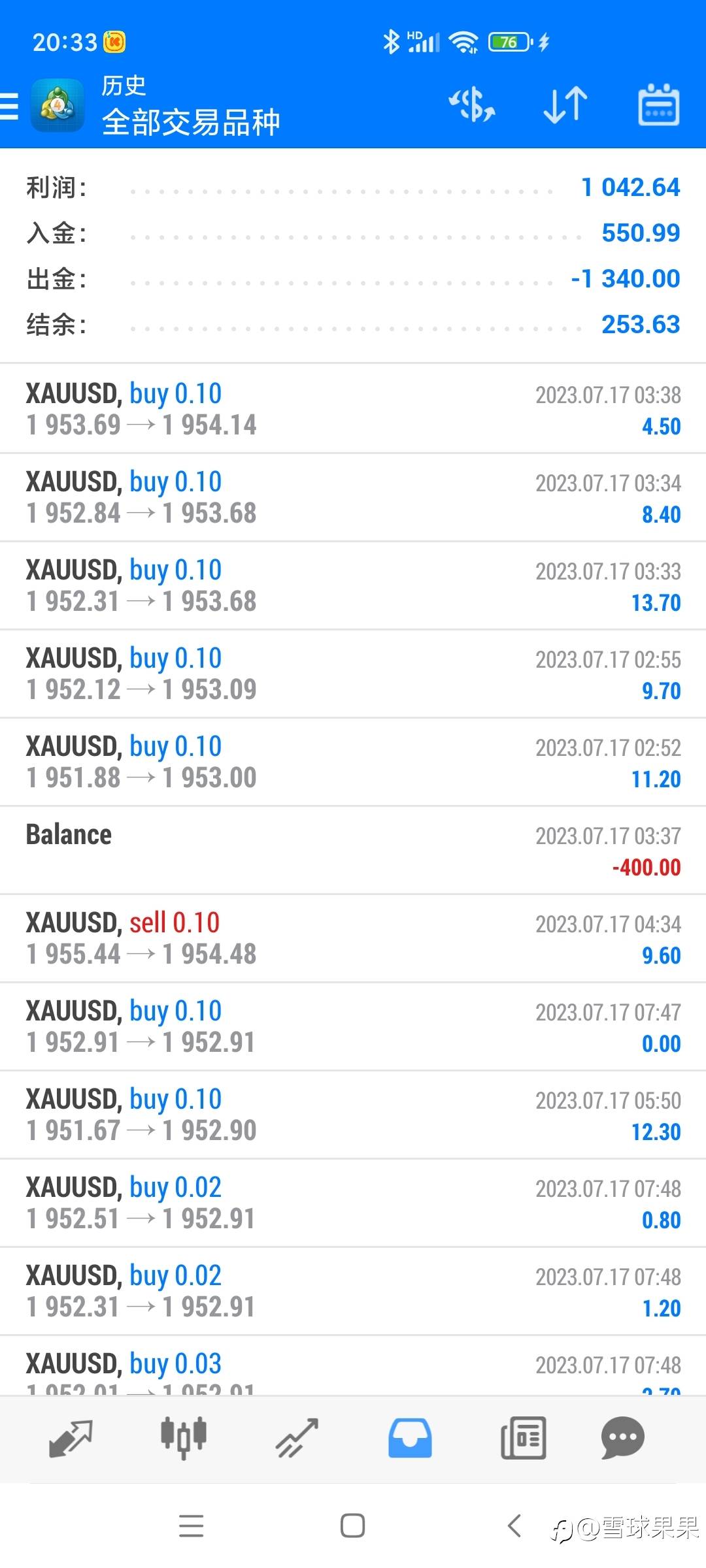This screenshot has width=706, height=1568.
Task: Change the history sort order
Action: (565, 105)
